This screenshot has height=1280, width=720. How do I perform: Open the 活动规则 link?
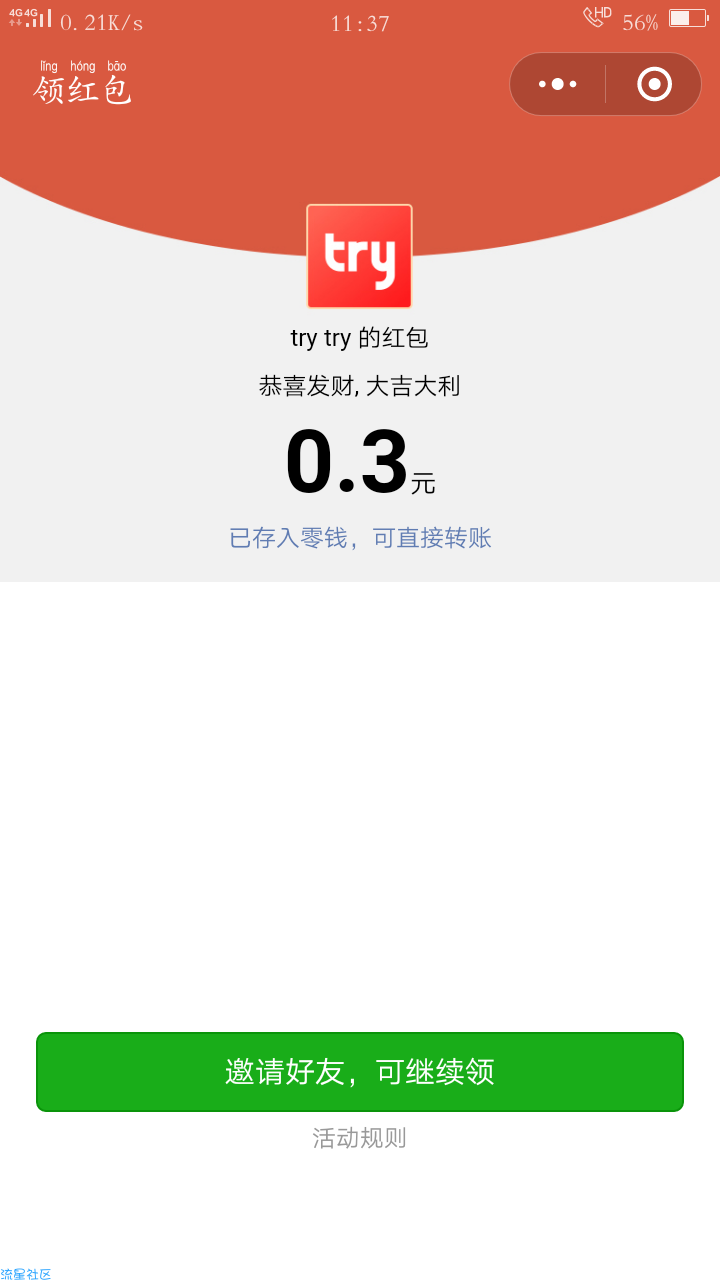[360, 1138]
